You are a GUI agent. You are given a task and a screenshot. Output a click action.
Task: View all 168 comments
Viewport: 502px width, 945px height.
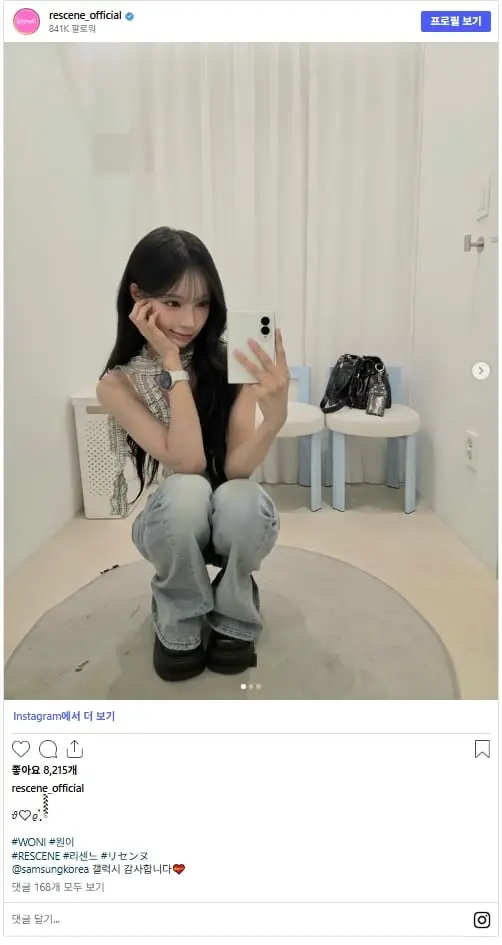point(58,887)
